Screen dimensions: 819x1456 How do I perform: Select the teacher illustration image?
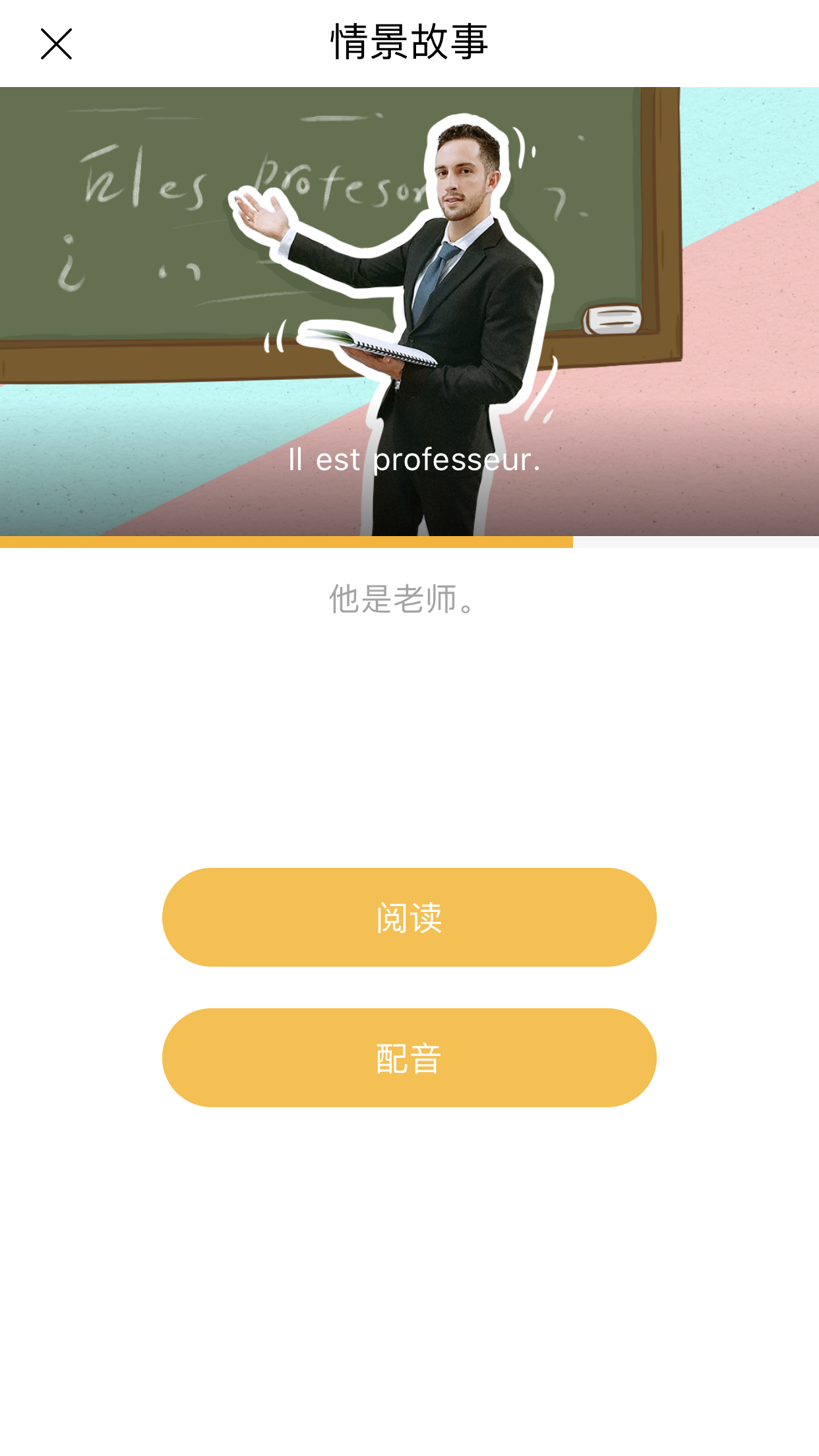(409, 310)
